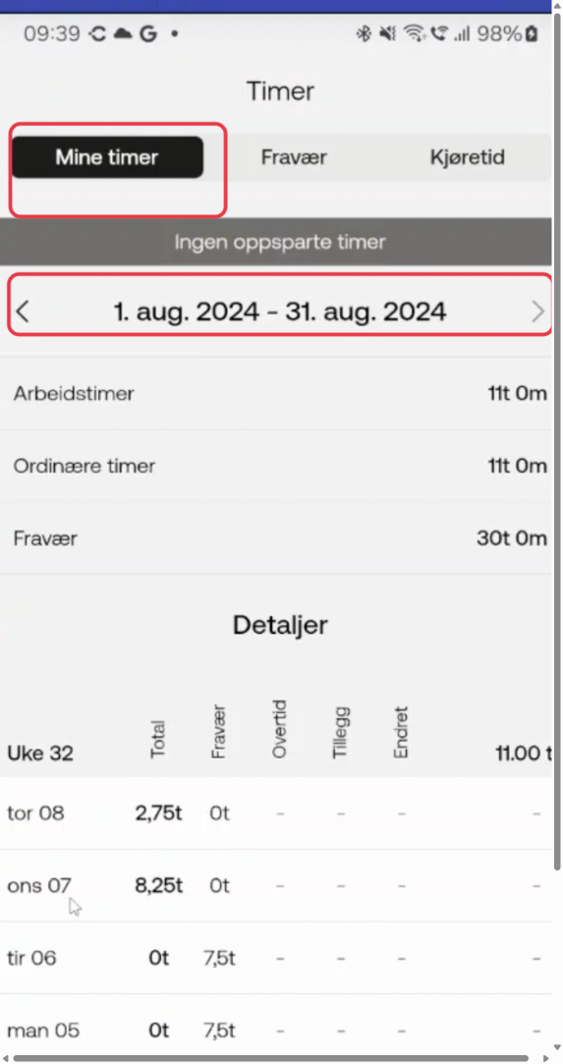Switch to the Kjøretid tab
Screen dimensions: 563x1064
467,157
